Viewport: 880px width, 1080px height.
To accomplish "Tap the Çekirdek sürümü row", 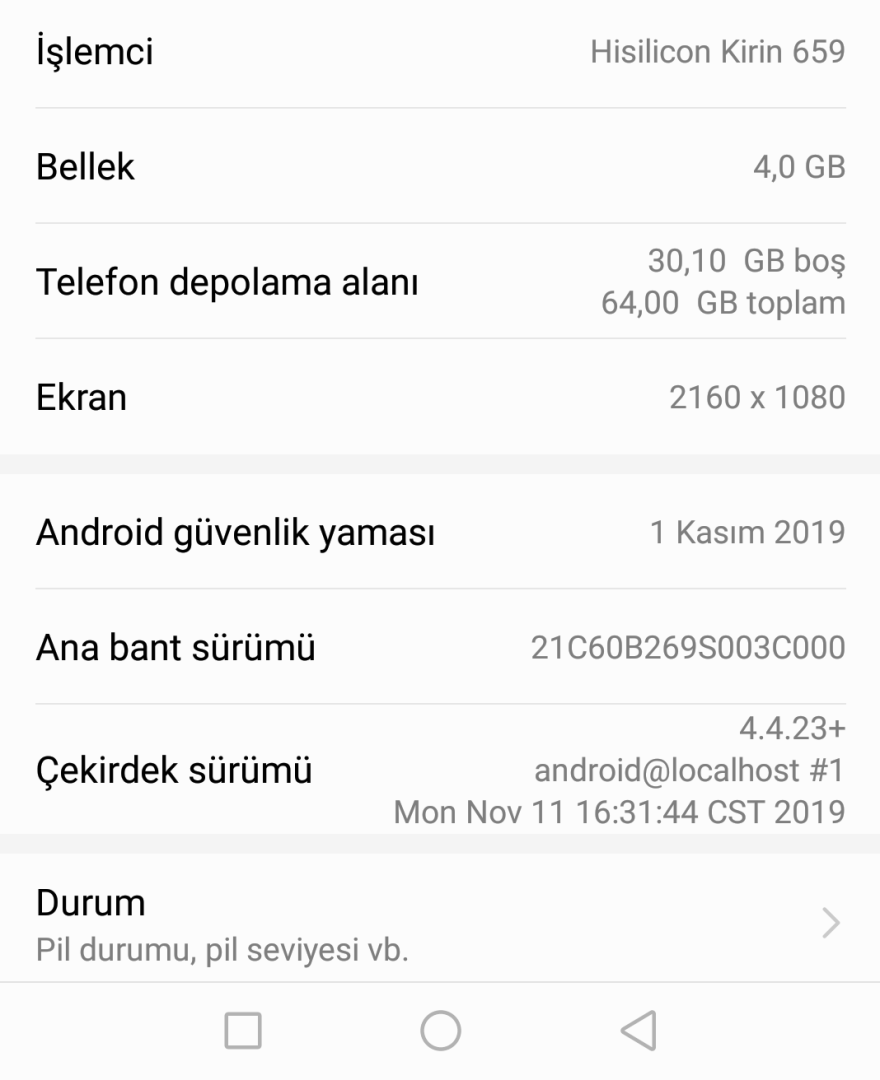I will (x=440, y=770).
